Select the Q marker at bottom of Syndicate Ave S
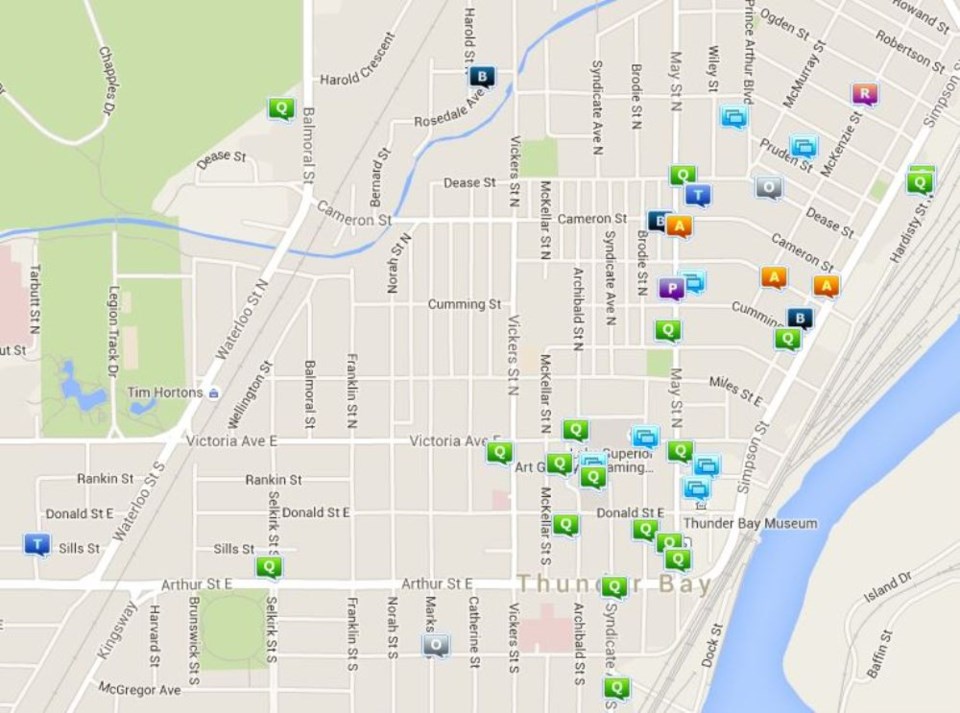The image size is (960, 713). pyautogui.click(x=616, y=687)
